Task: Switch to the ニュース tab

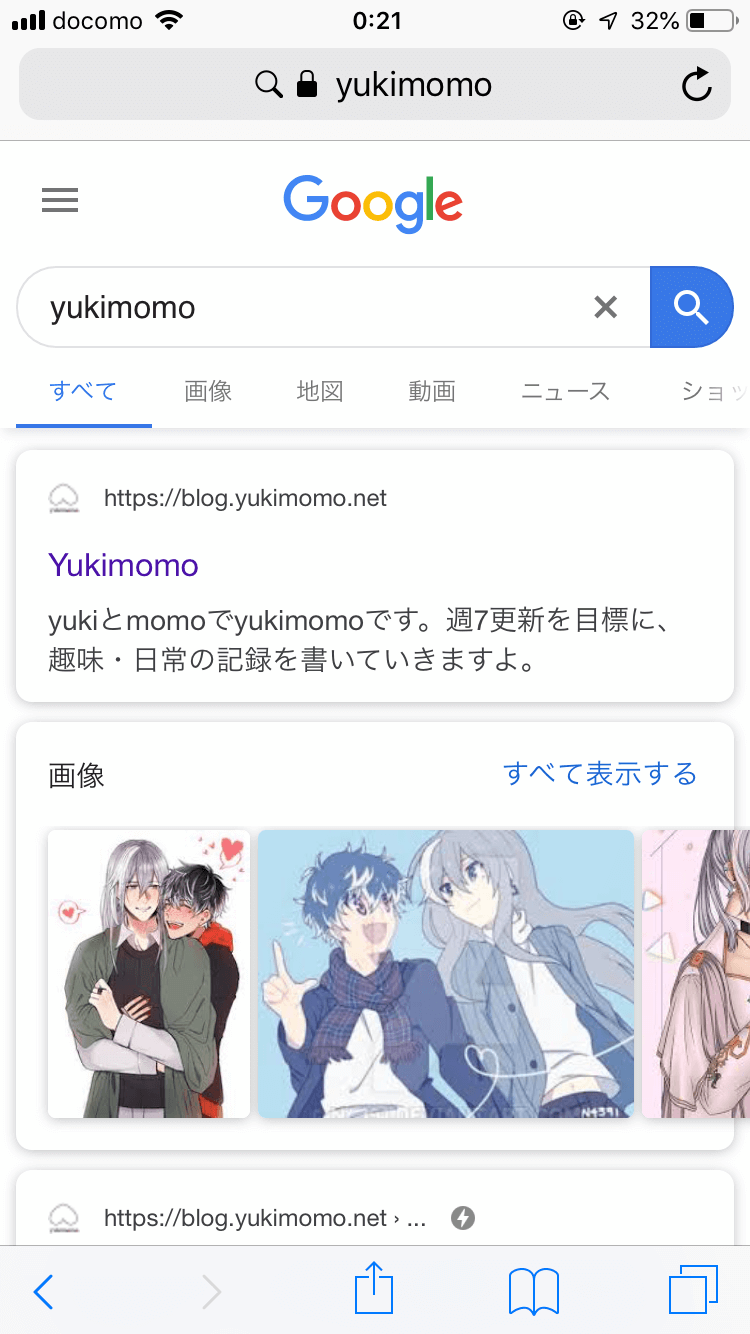Action: point(565,391)
